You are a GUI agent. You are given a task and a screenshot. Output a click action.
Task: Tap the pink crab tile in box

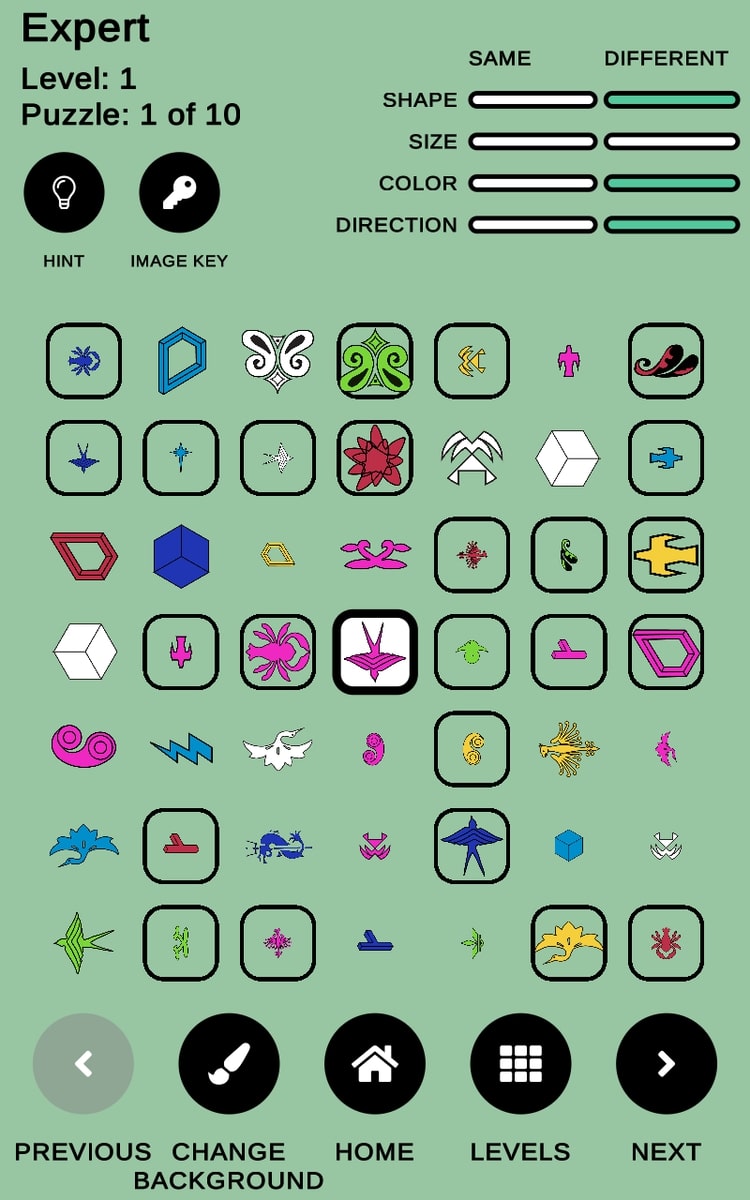pos(278,652)
